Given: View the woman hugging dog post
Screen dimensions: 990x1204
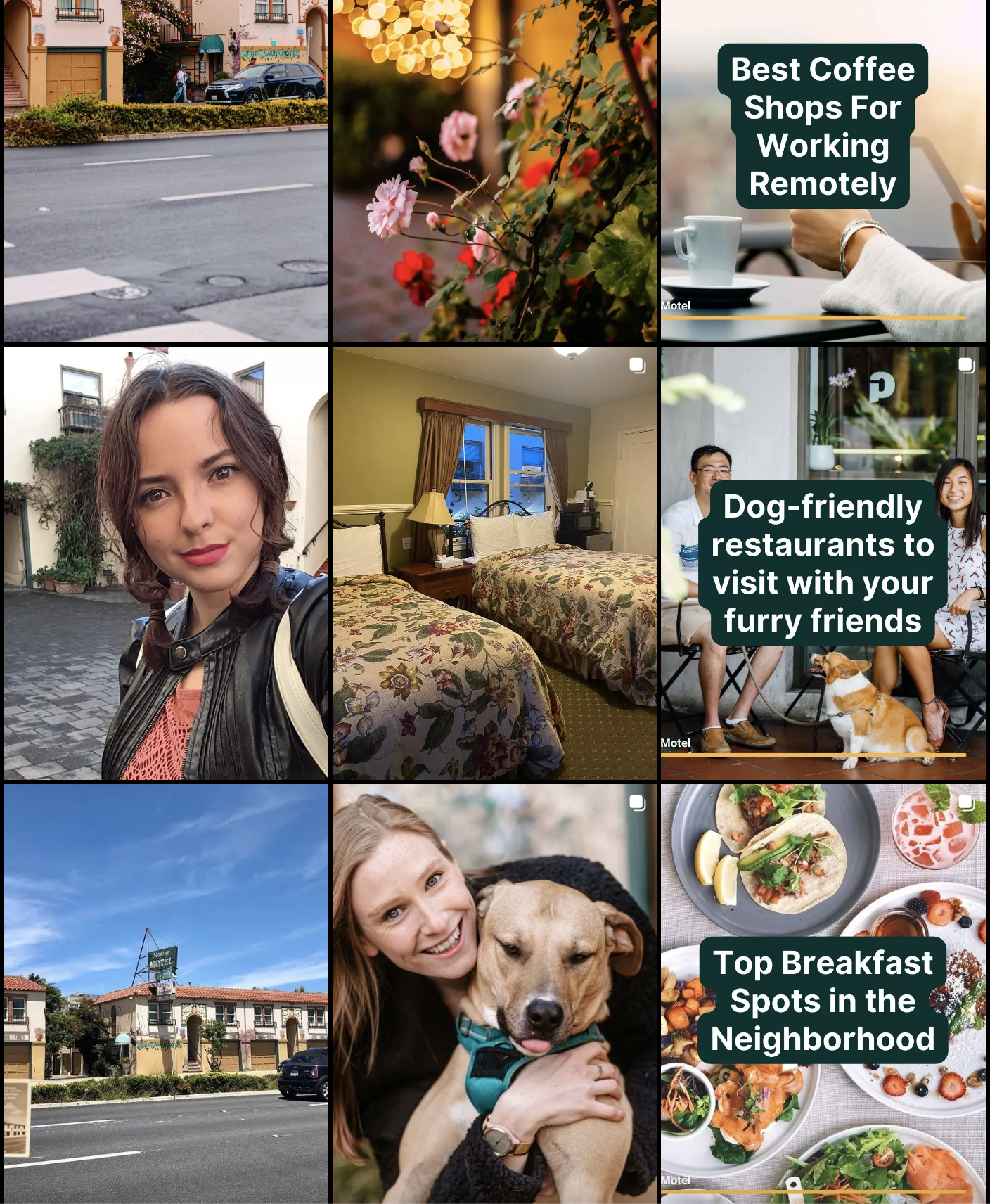Looking at the screenshot, I should pyautogui.click(x=494, y=993).
